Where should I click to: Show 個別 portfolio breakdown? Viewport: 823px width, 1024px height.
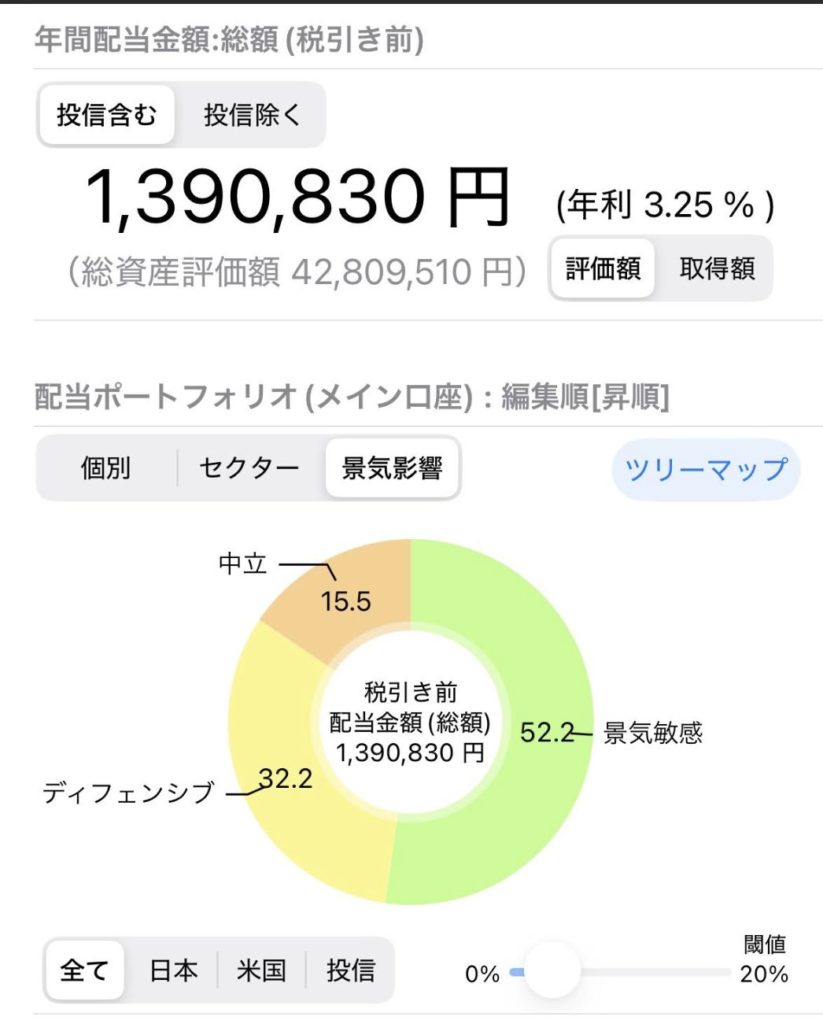106,468
